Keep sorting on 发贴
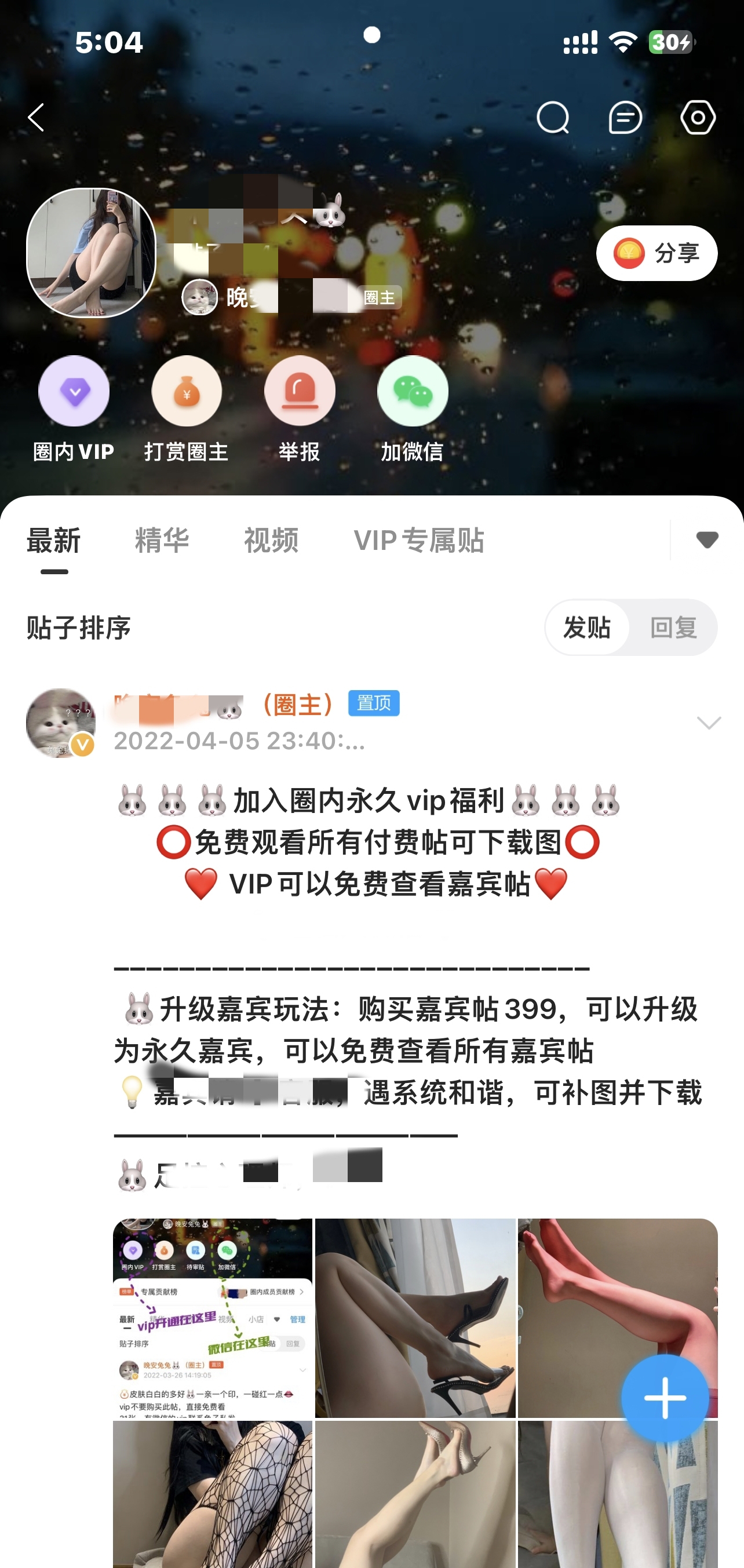744x1568 pixels. click(x=587, y=628)
